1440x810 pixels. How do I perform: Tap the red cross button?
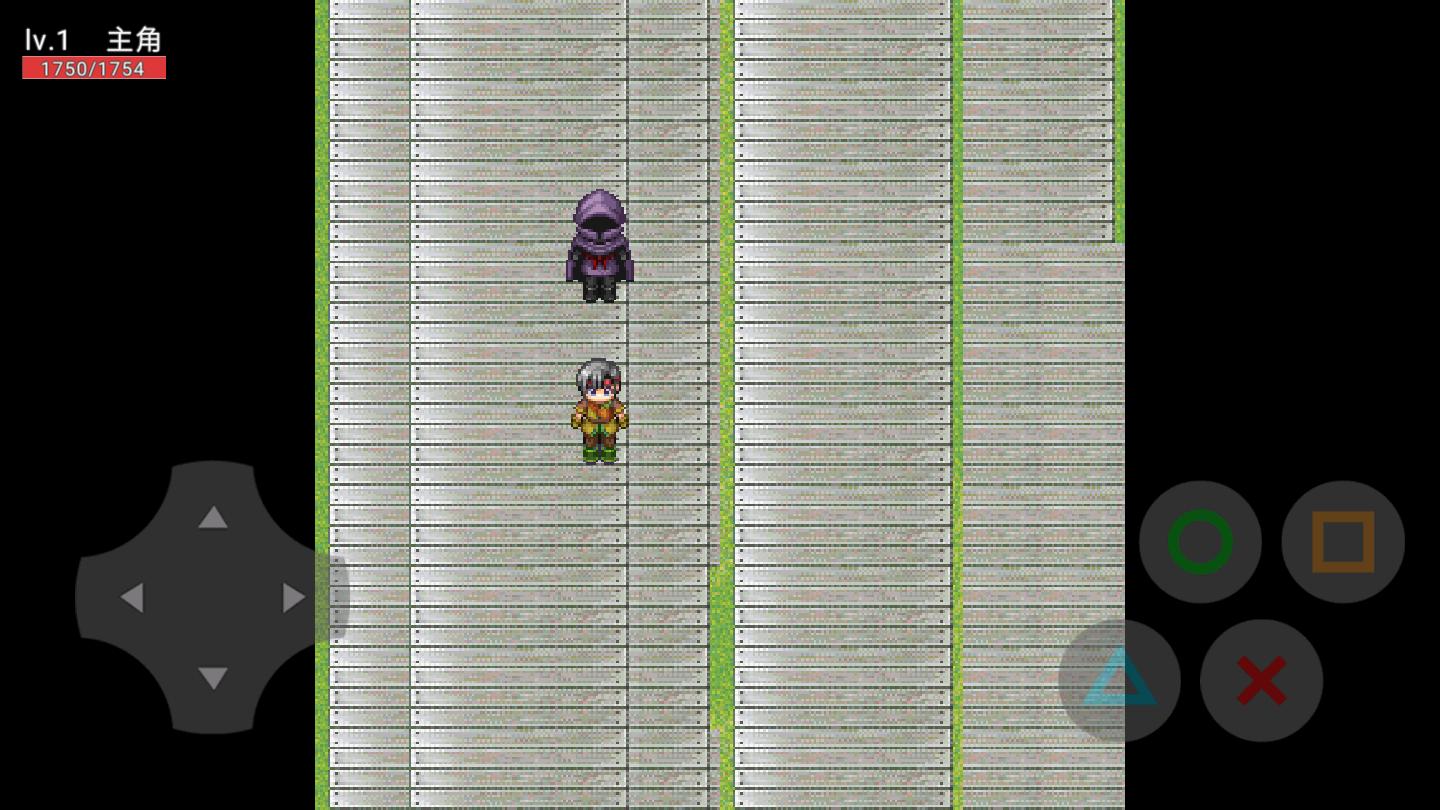1261,680
